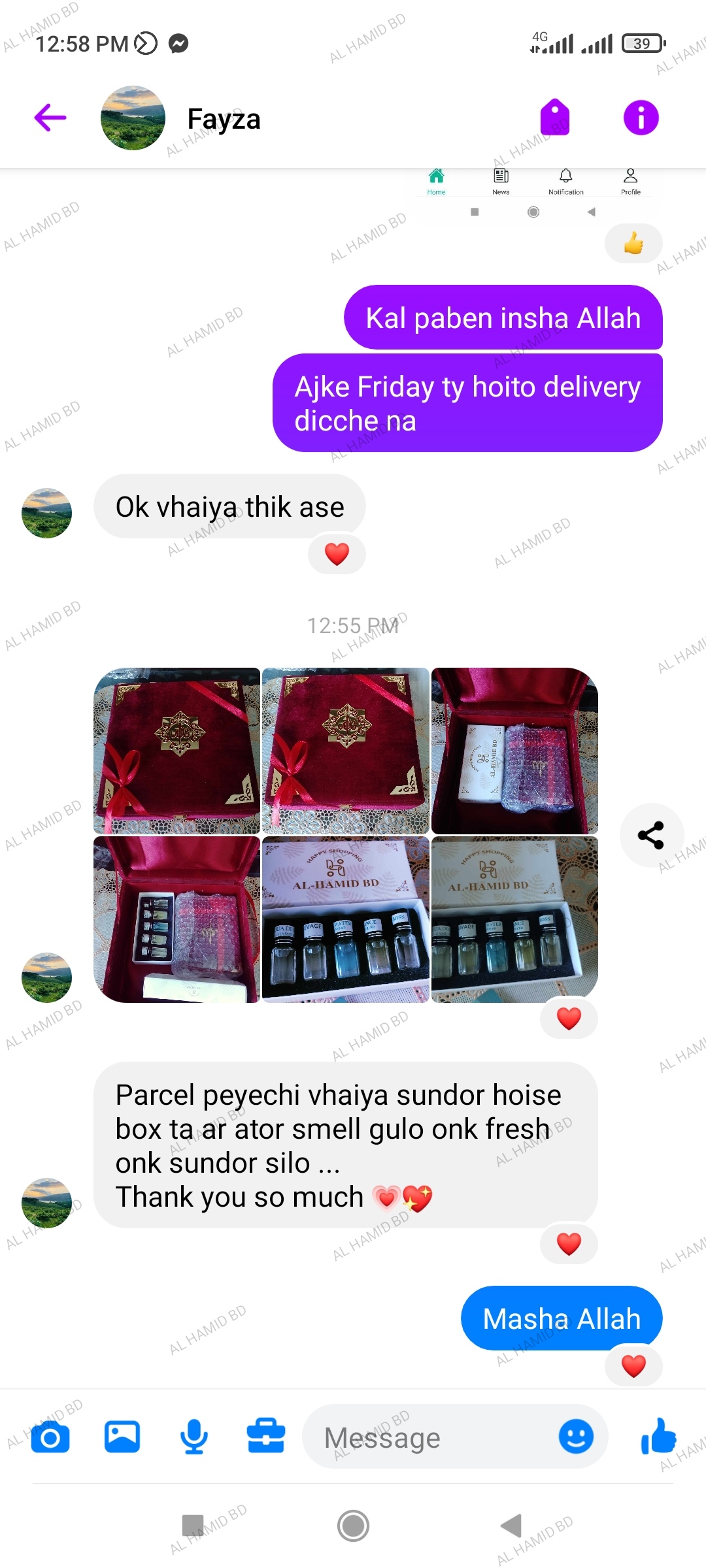The width and height of the screenshot is (706, 1568).
Task: Open the purple label tag icon
Action: (555, 118)
